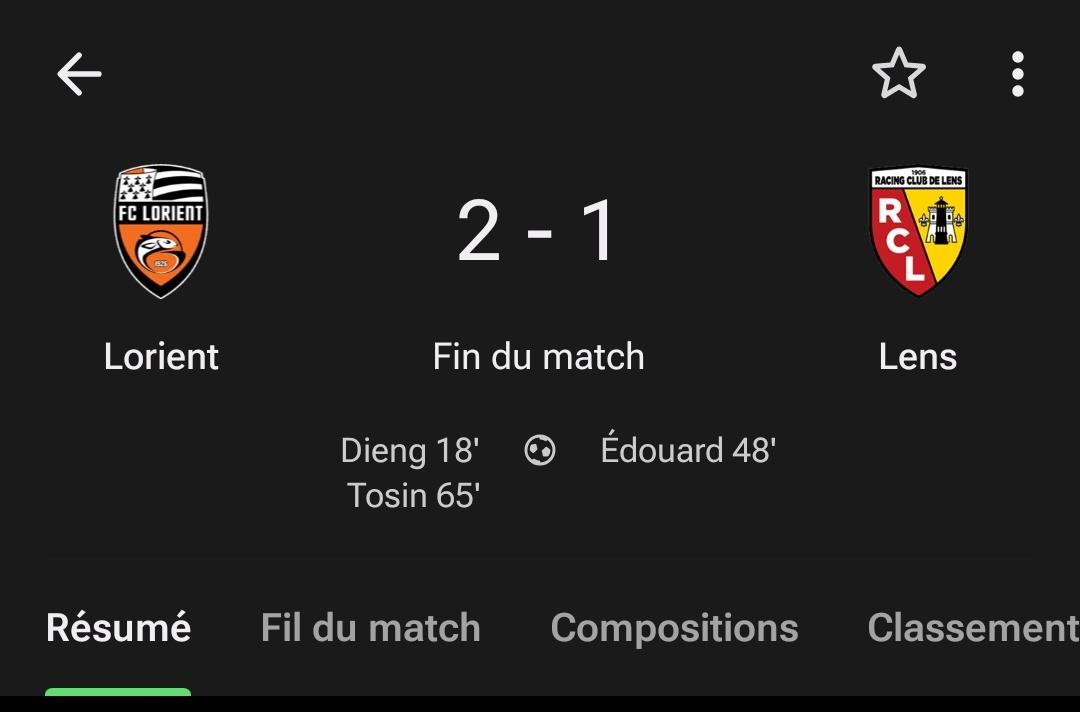Open the three-dot overflow menu
The height and width of the screenshot is (712, 1080).
tap(1017, 74)
